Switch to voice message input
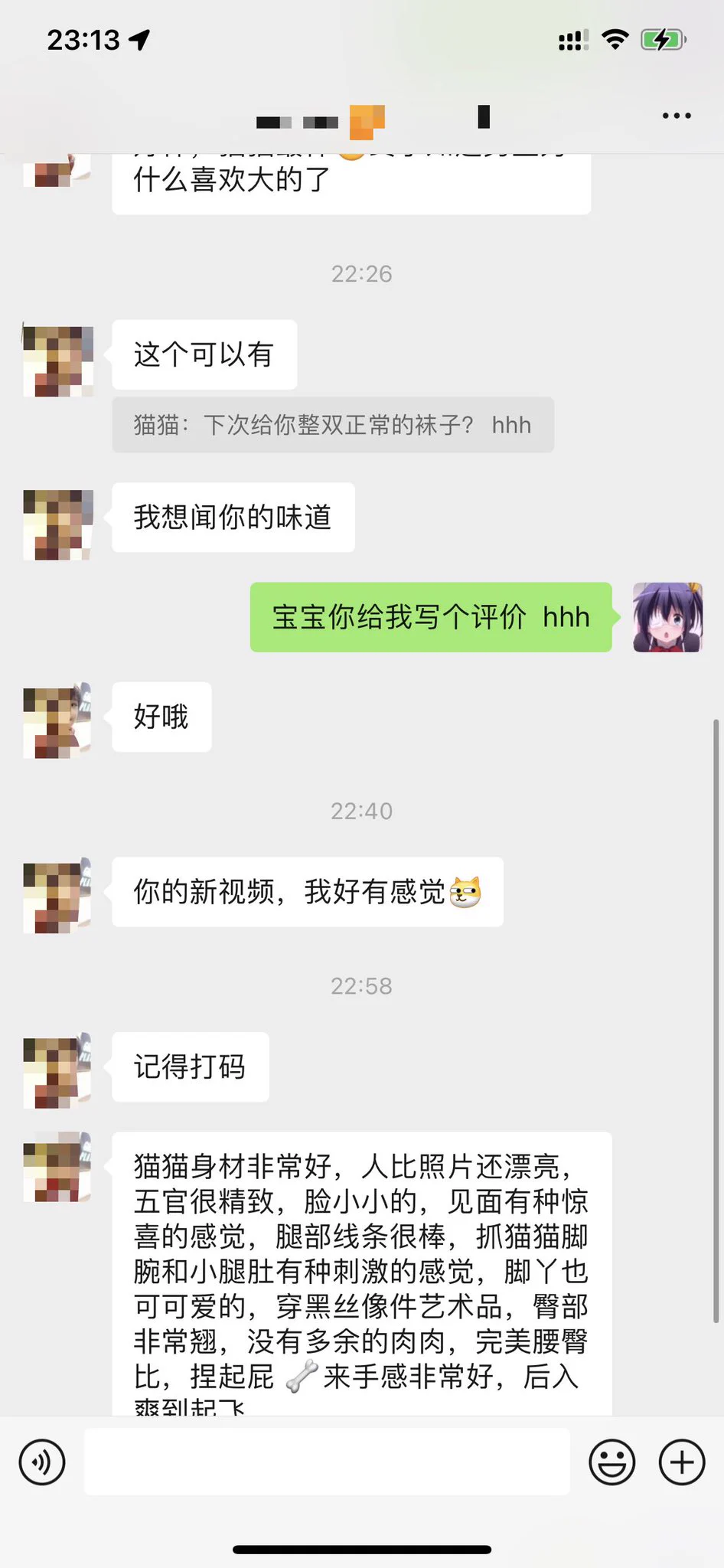 tap(42, 1462)
